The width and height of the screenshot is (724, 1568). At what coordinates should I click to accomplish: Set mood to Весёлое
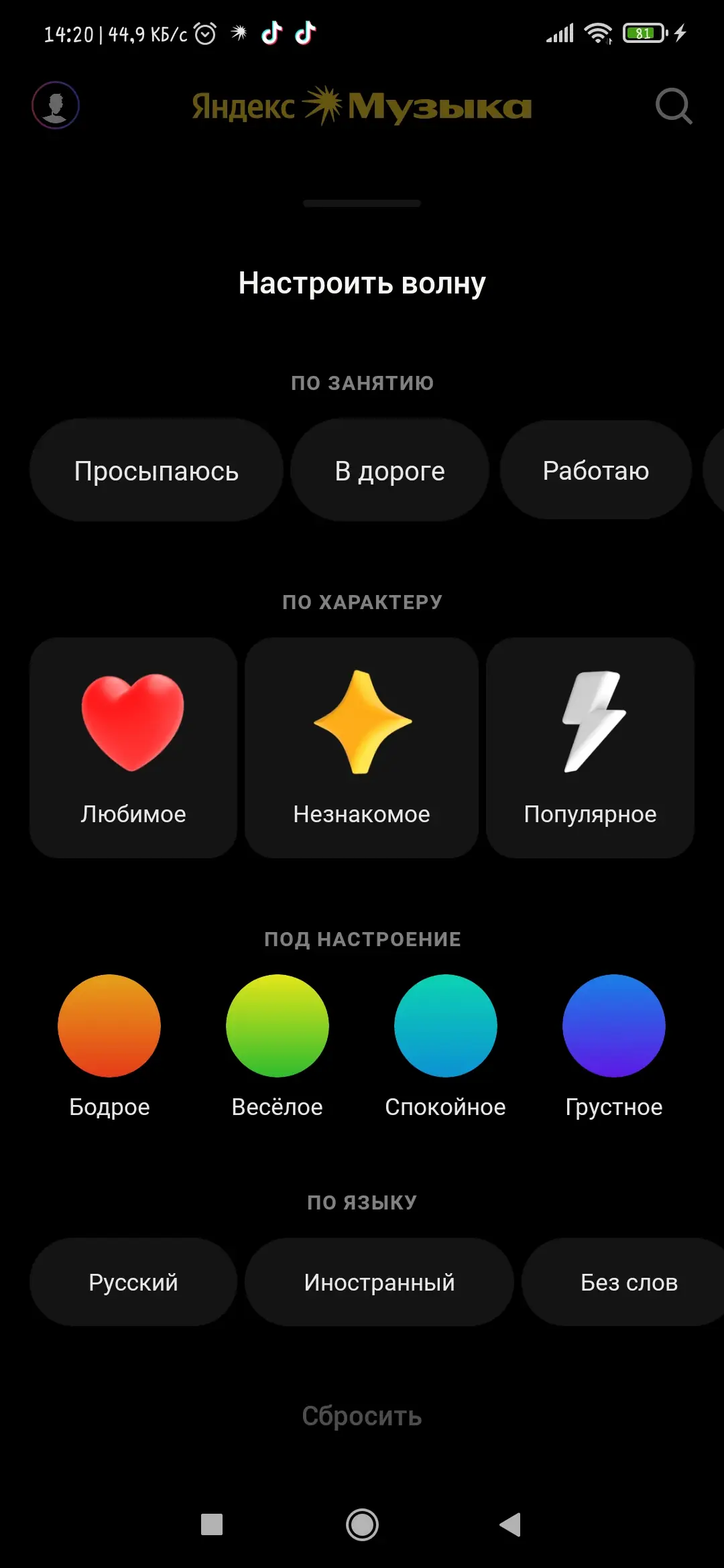[278, 1026]
